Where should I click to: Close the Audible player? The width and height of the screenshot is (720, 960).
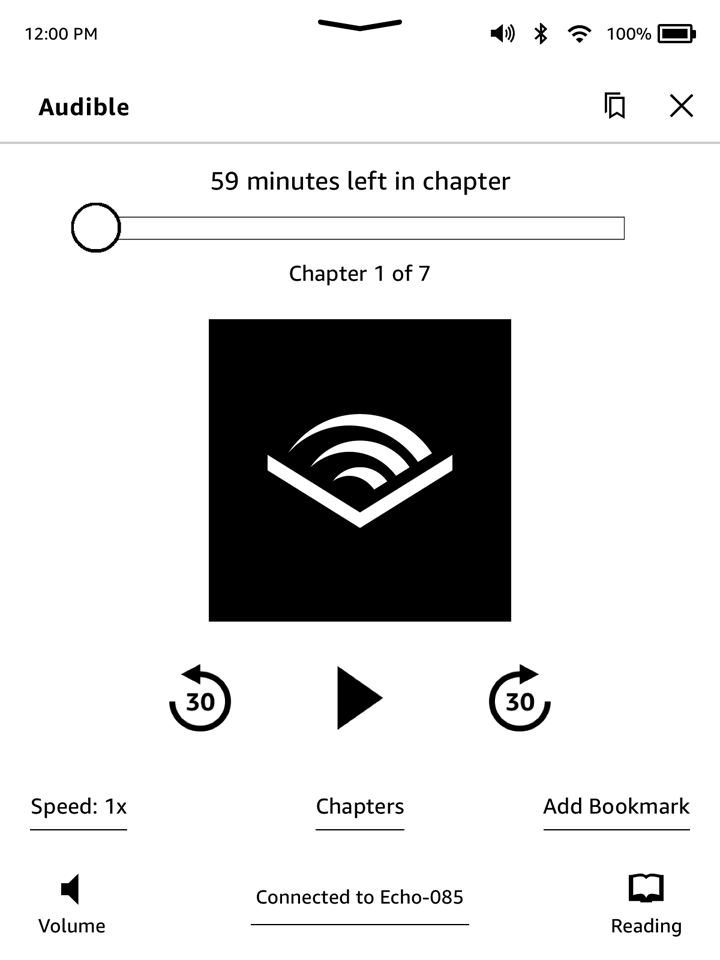[681, 106]
